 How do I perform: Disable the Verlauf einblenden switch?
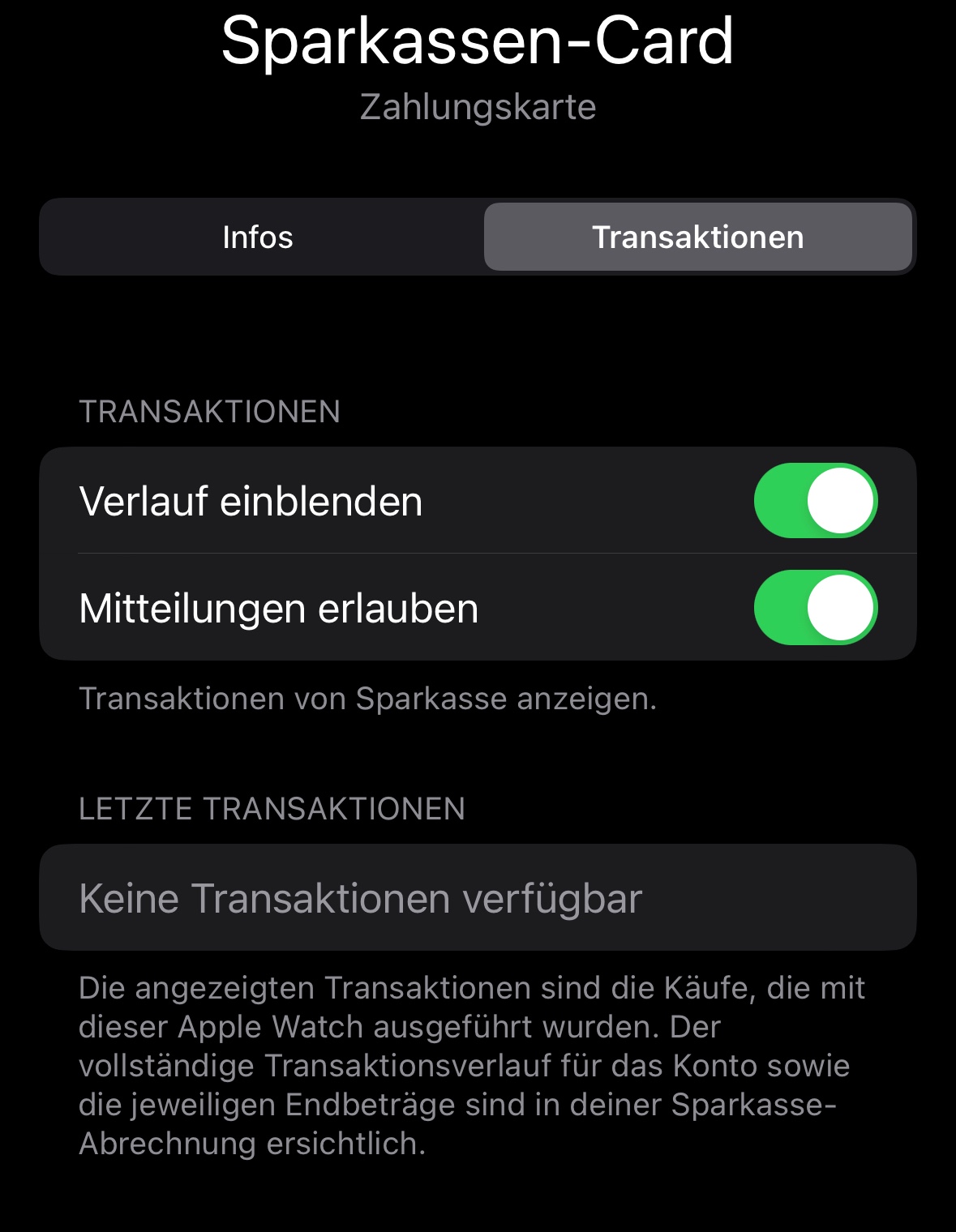816,501
